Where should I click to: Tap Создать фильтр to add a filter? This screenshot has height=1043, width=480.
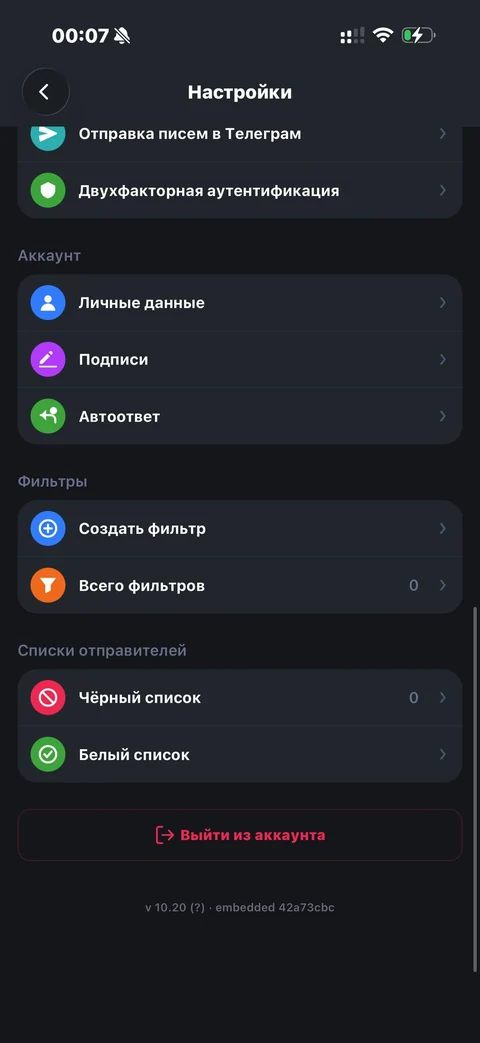point(239,529)
